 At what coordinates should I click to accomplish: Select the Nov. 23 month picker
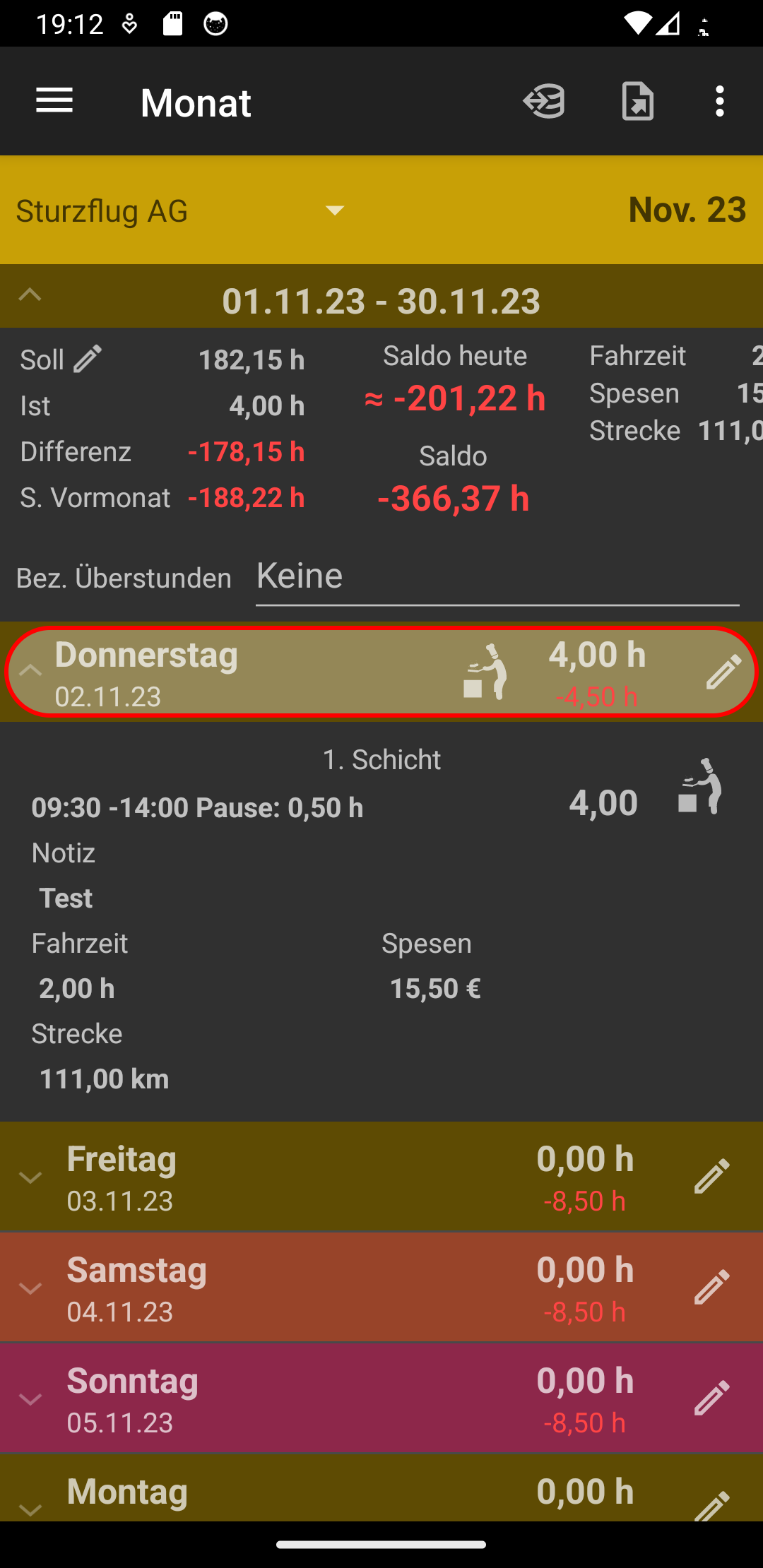click(687, 210)
